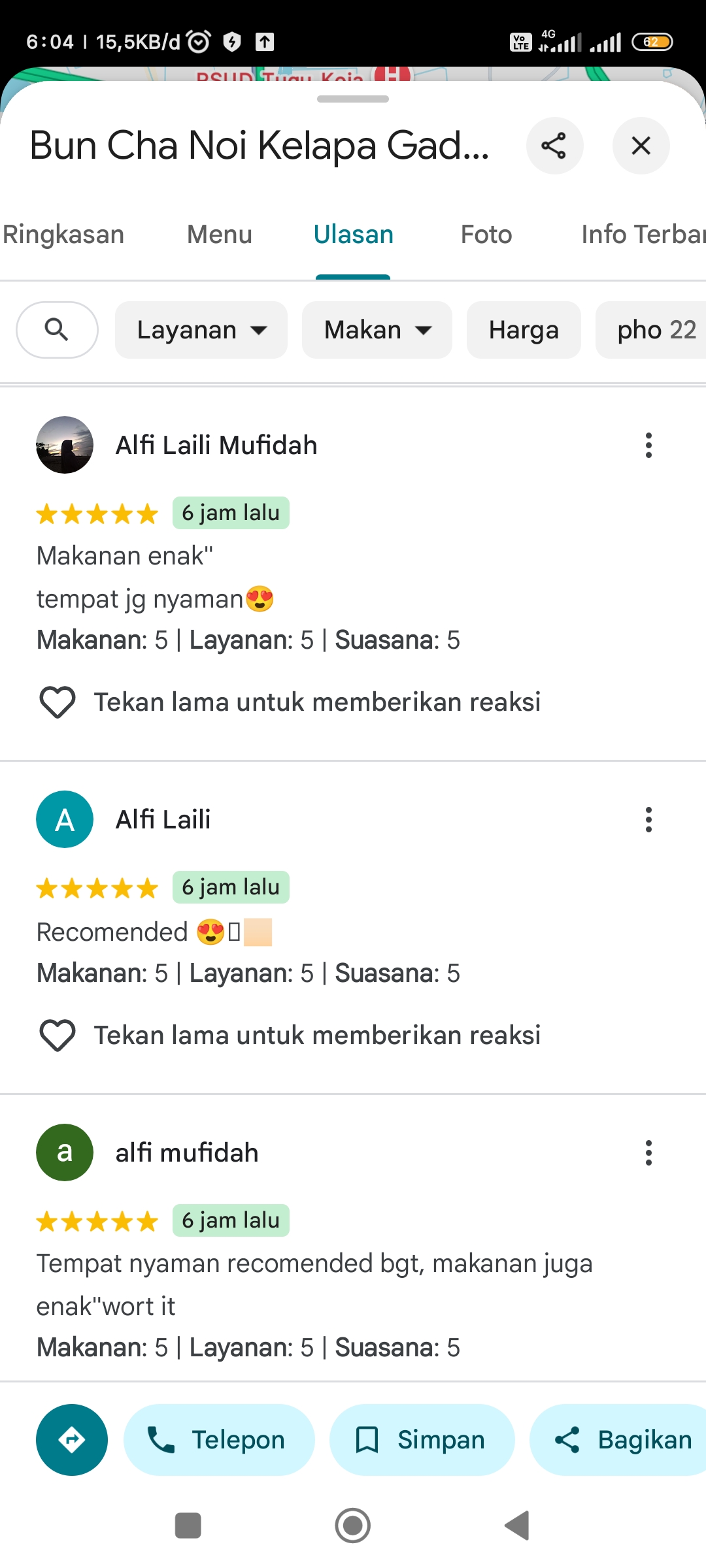
Task: Close the Bun Cha Noi place sheet
Action: [641, 146]
